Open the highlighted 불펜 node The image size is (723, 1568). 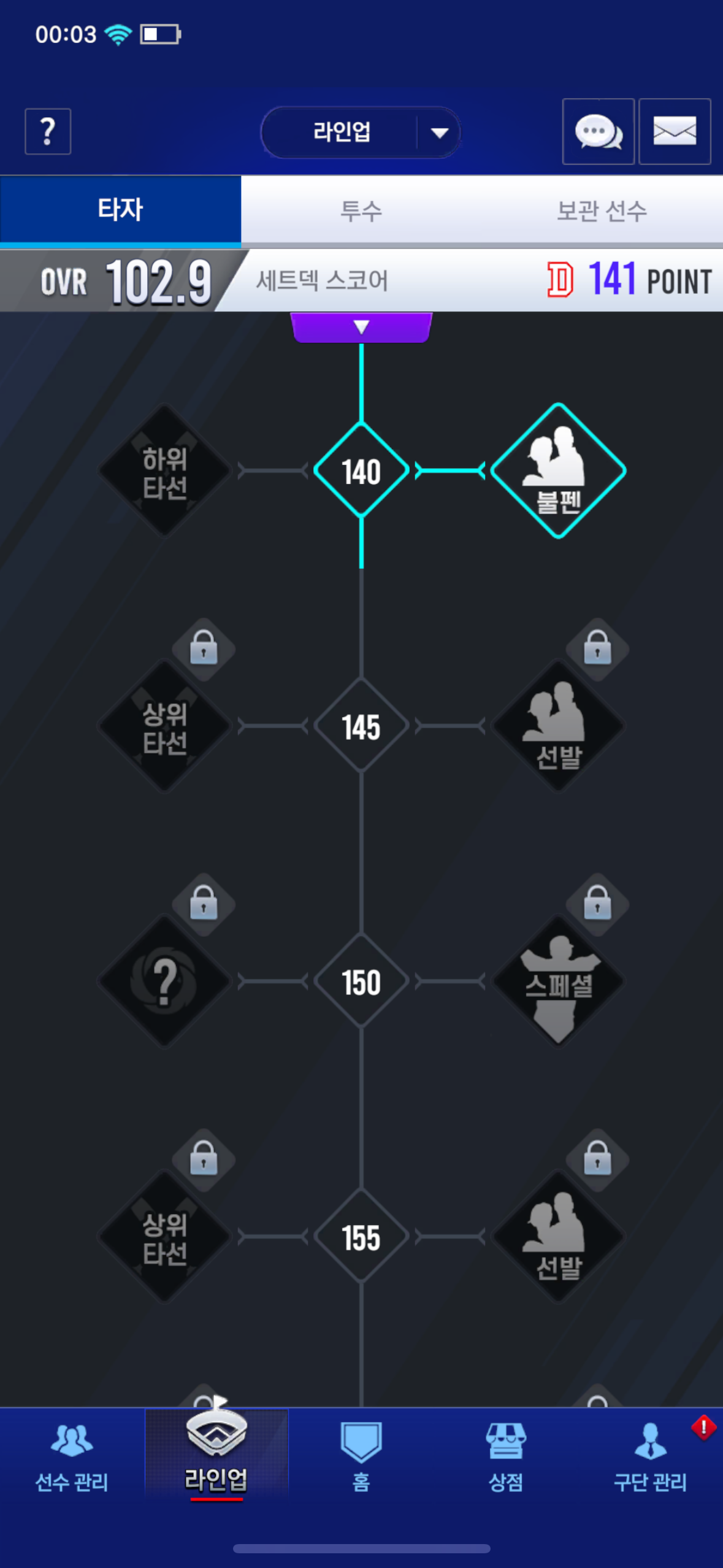[558, 471]
